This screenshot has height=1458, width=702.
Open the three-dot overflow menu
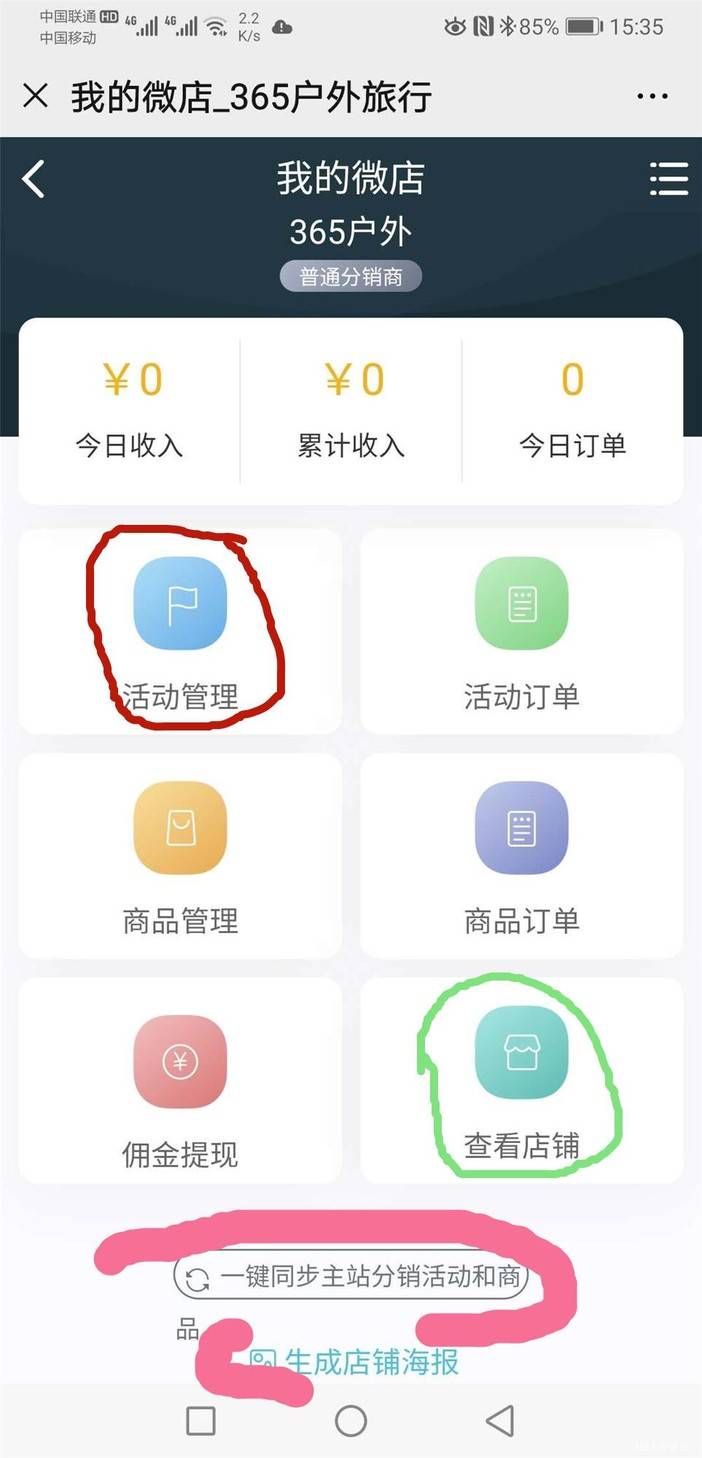coord(652,97)
